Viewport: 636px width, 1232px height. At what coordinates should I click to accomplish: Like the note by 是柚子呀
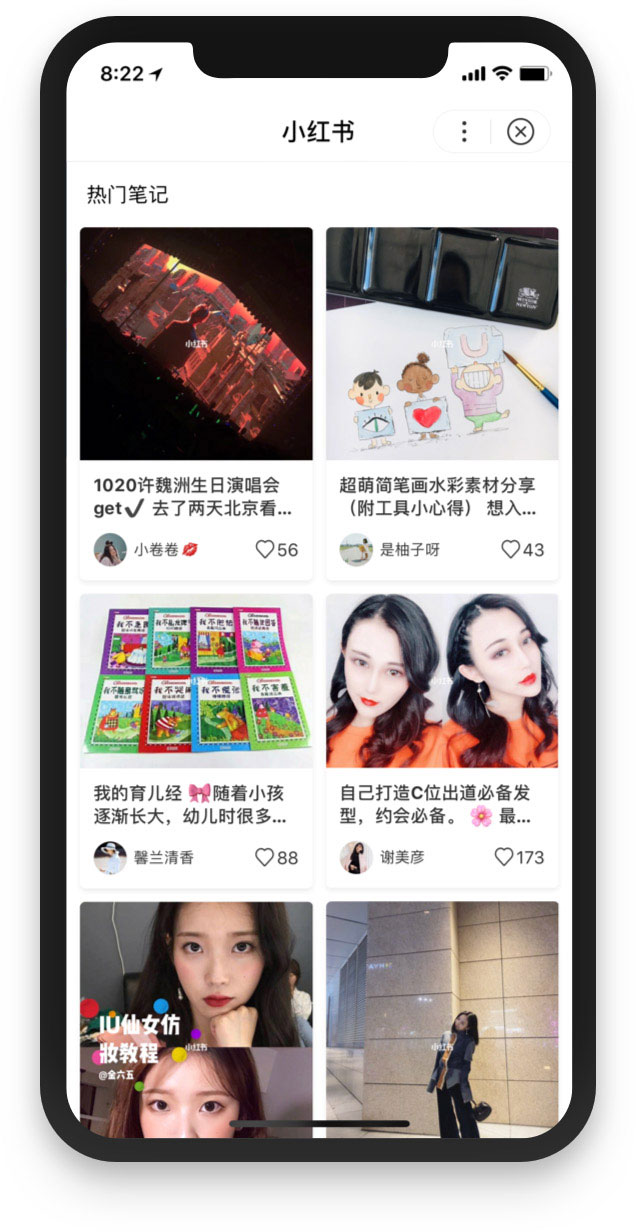(x=511, y=549)
